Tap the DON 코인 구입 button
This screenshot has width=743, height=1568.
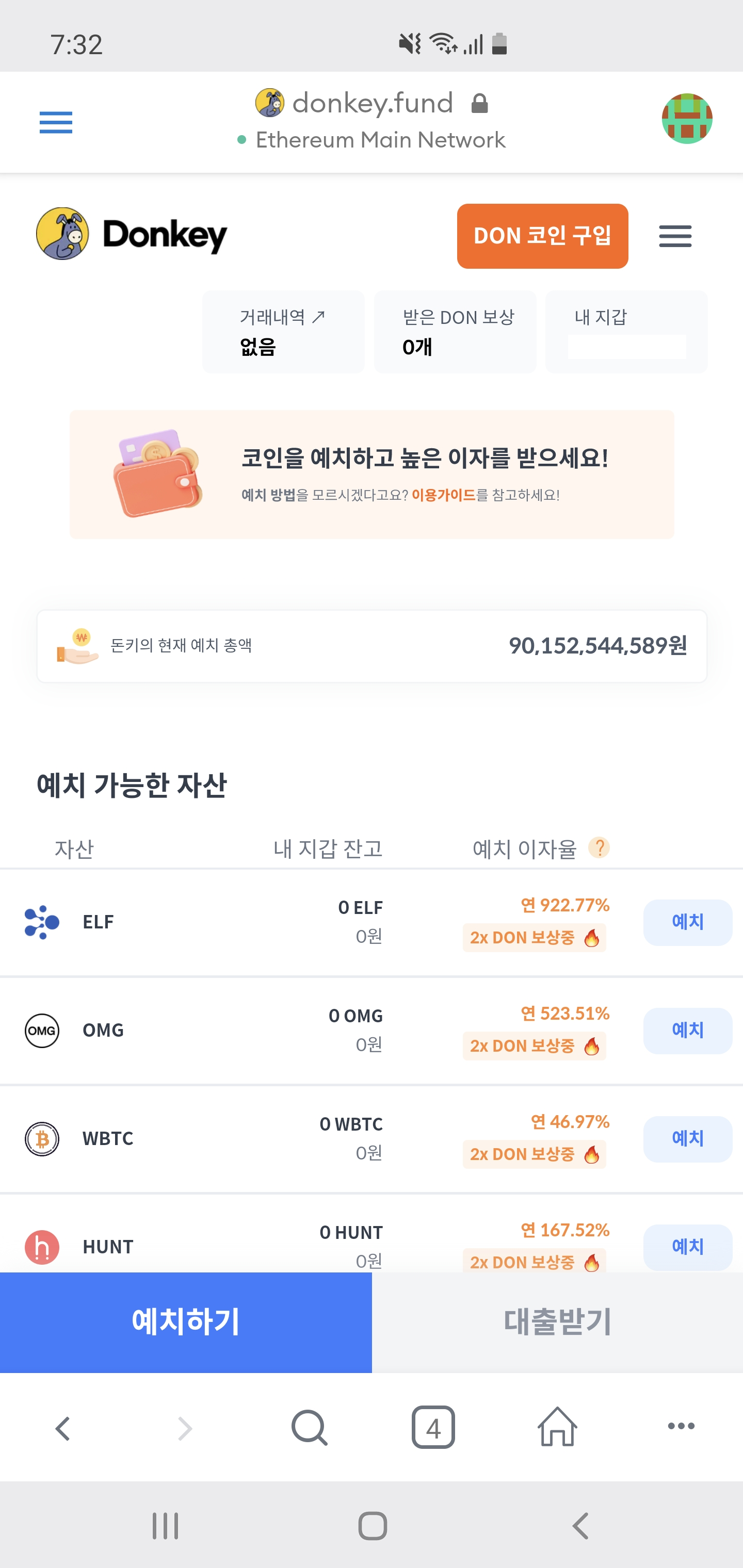pos(542,236)
